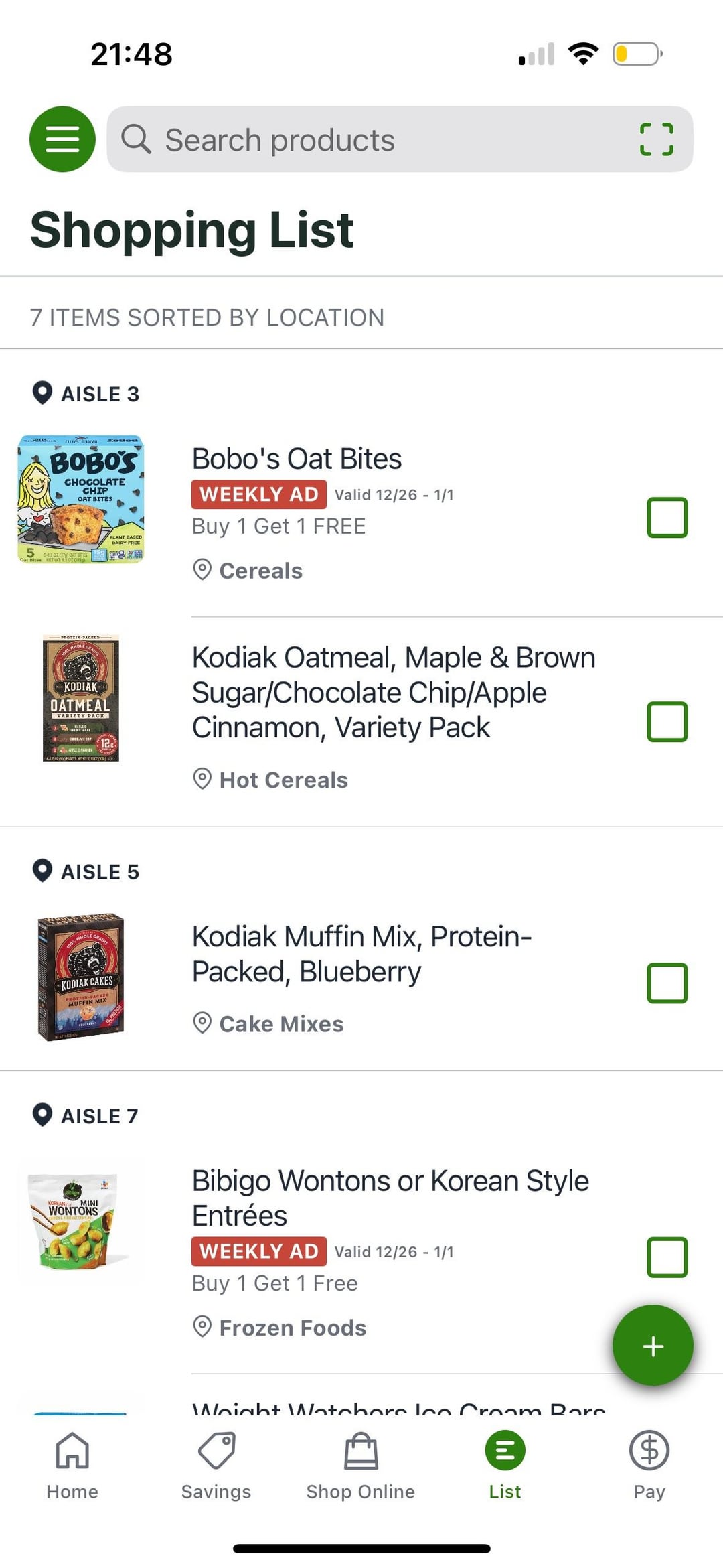
Task: Check off Kodiak Oatmeal Variety Pack
Action: click(x=667, y=721)
